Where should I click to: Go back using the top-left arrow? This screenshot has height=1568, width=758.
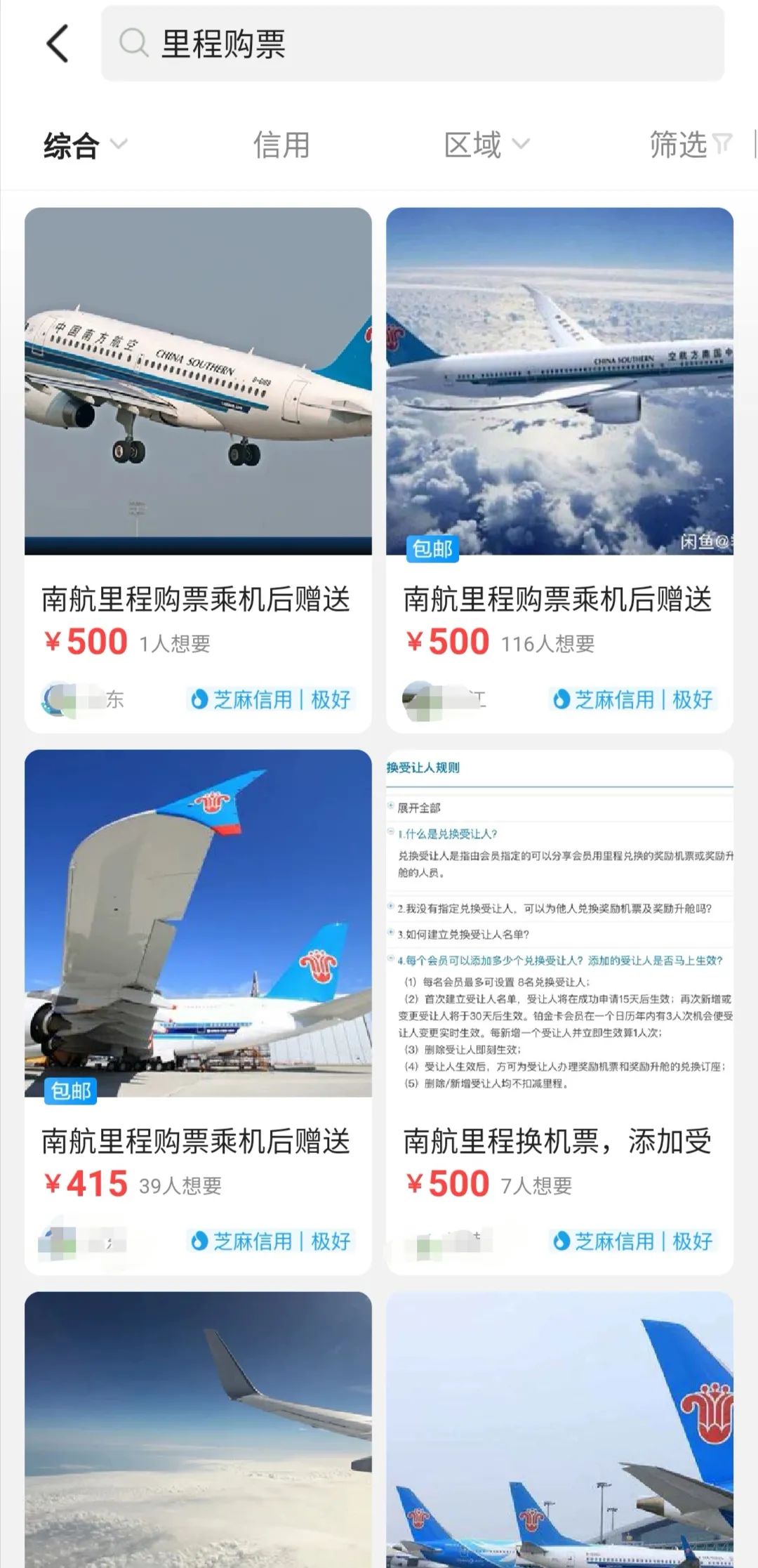(x=58, y=44)
